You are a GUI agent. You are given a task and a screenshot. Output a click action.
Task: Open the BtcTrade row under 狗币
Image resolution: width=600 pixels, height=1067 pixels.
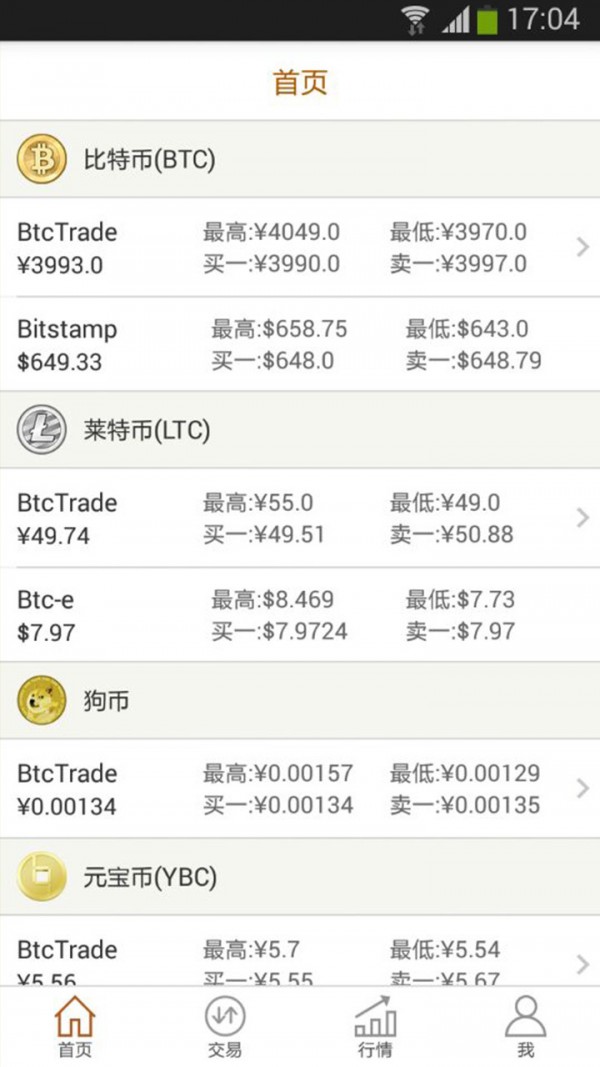[300, 789]
